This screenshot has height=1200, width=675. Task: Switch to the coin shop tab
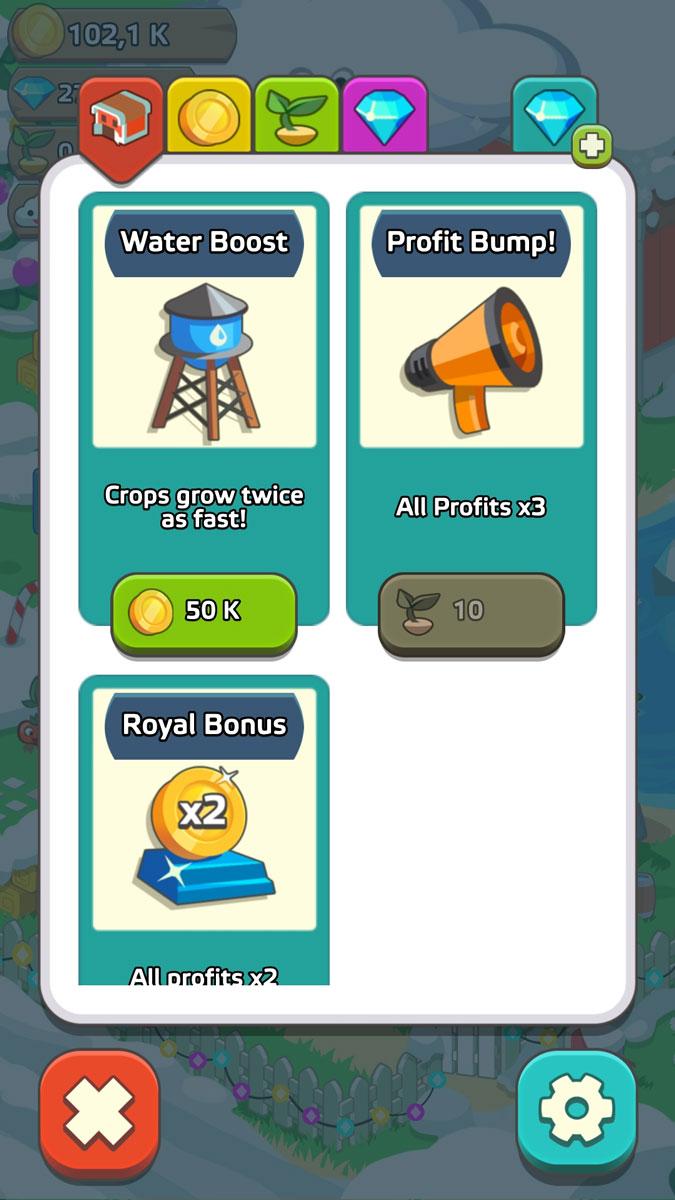click(x=208, y=117)
